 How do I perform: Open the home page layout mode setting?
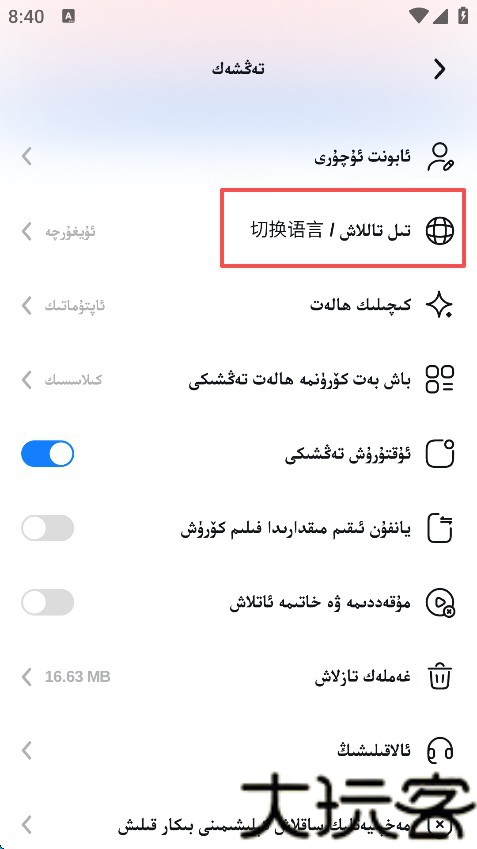coord(238,380)
